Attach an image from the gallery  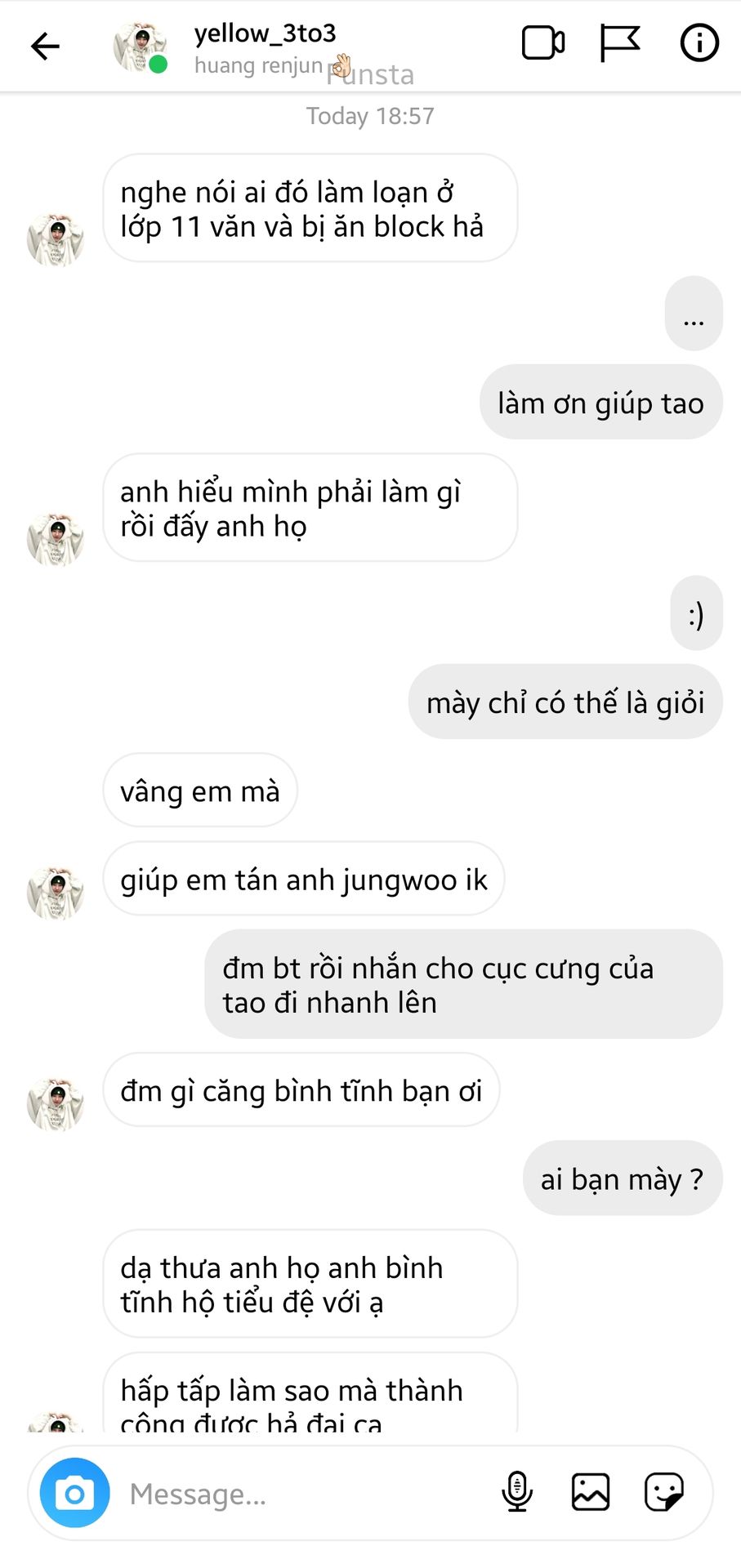coord(590,1492)
